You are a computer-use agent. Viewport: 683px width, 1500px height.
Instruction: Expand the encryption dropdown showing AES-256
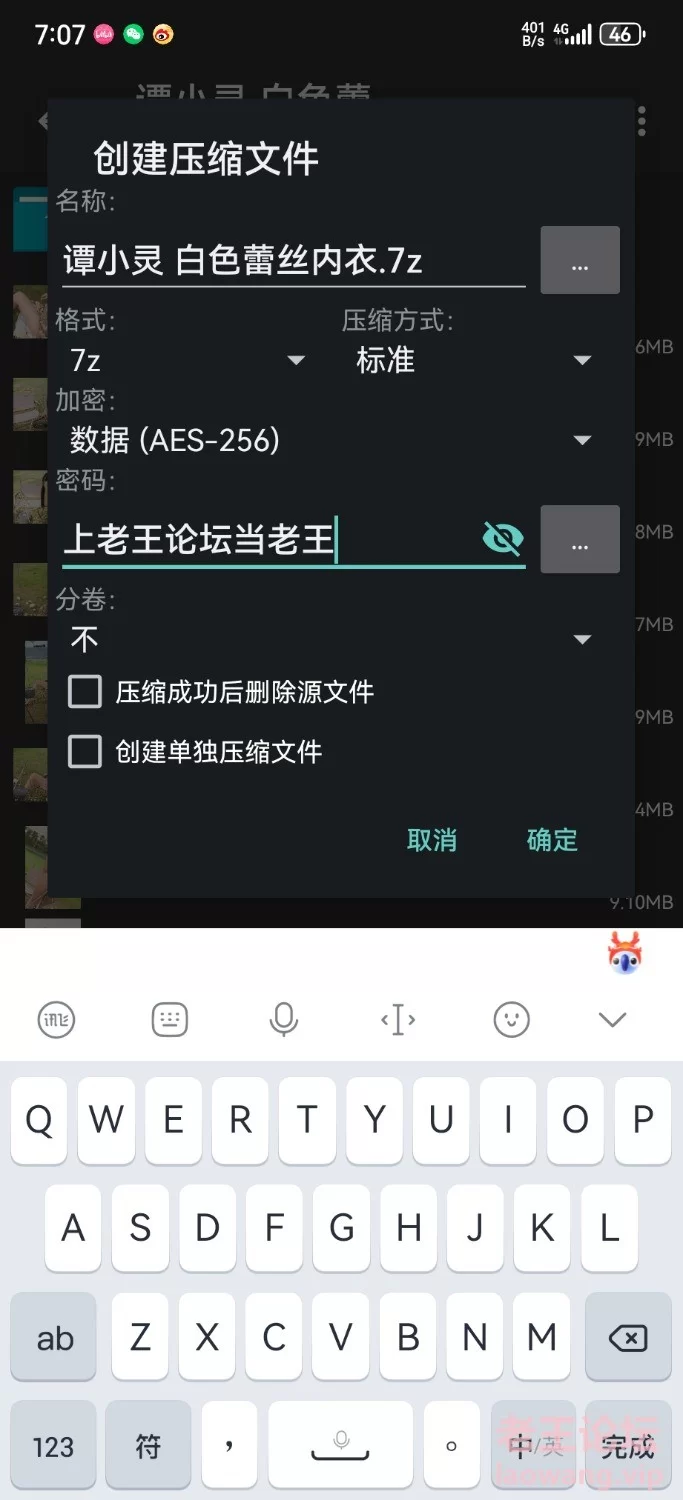point(330,440)
